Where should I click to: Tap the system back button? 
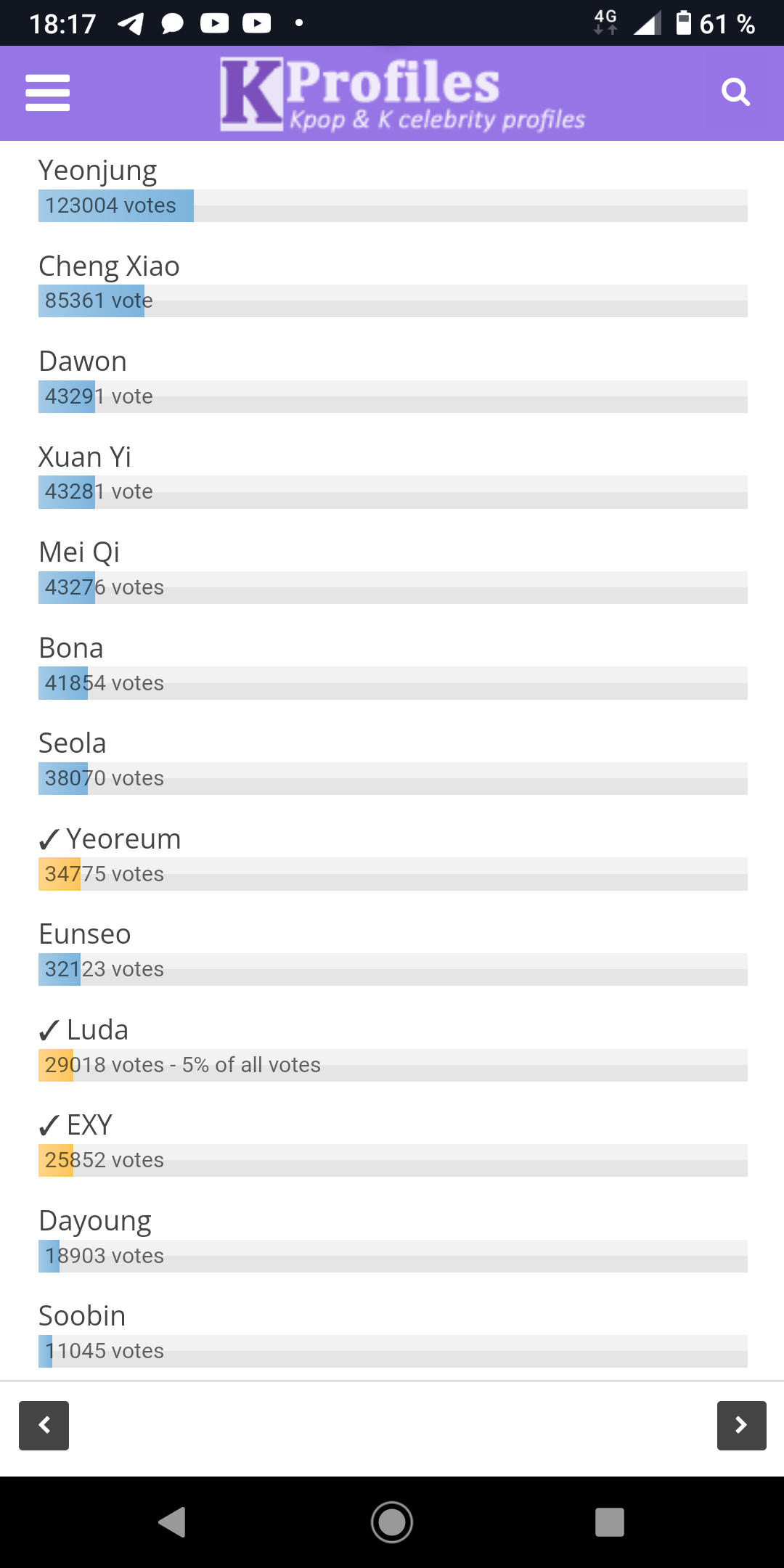(173, 1522)
